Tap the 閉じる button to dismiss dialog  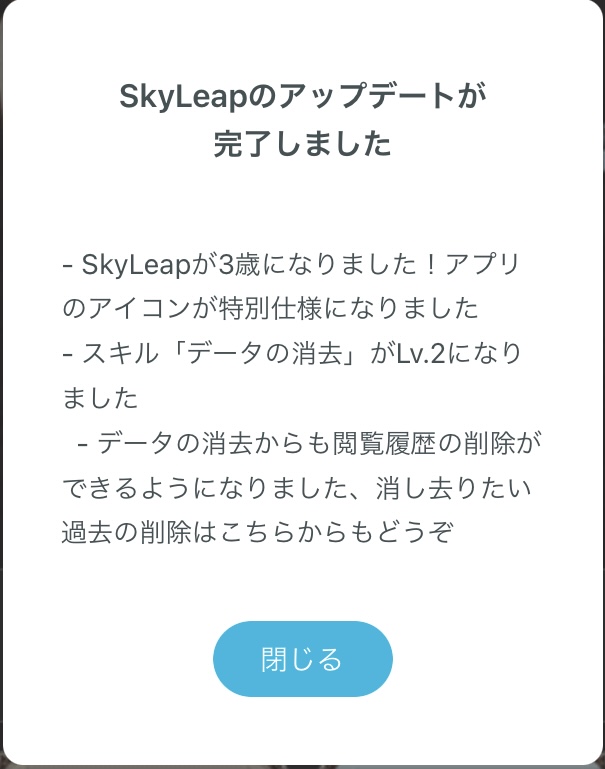click(x=302, y=659)
